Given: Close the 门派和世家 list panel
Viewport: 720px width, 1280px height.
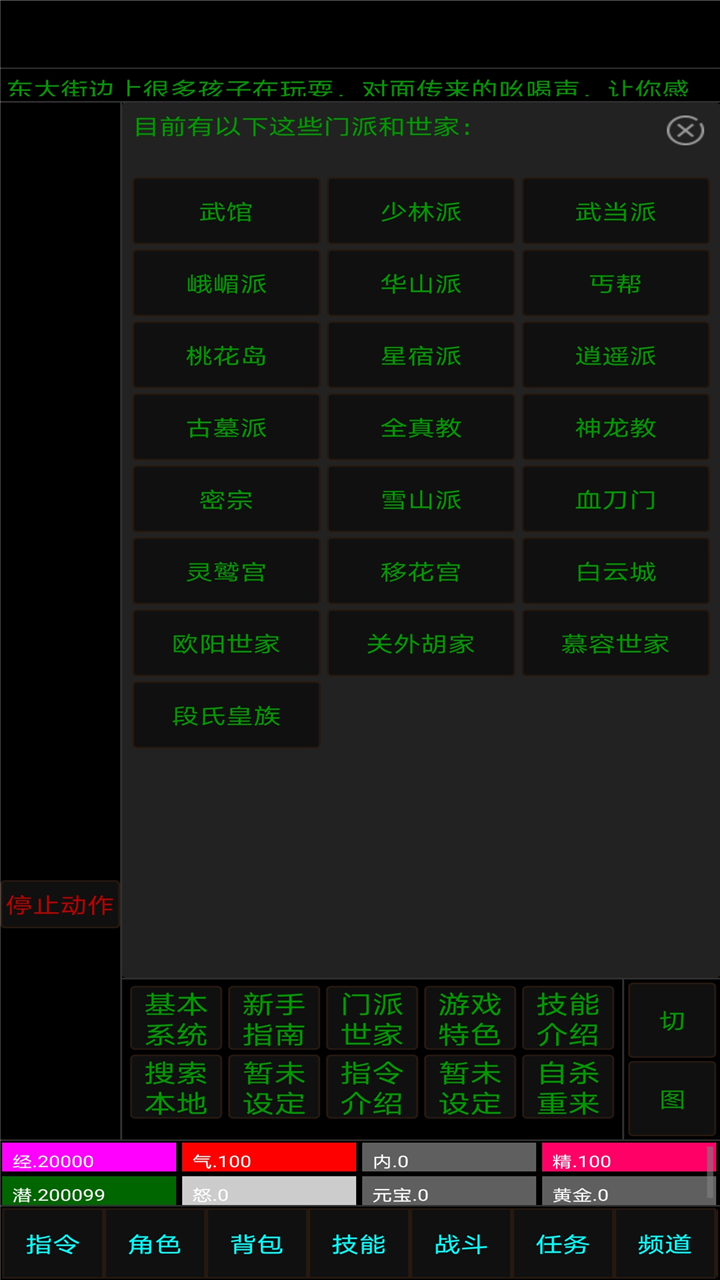Looking at the screenshot, I should click(685, 130).
